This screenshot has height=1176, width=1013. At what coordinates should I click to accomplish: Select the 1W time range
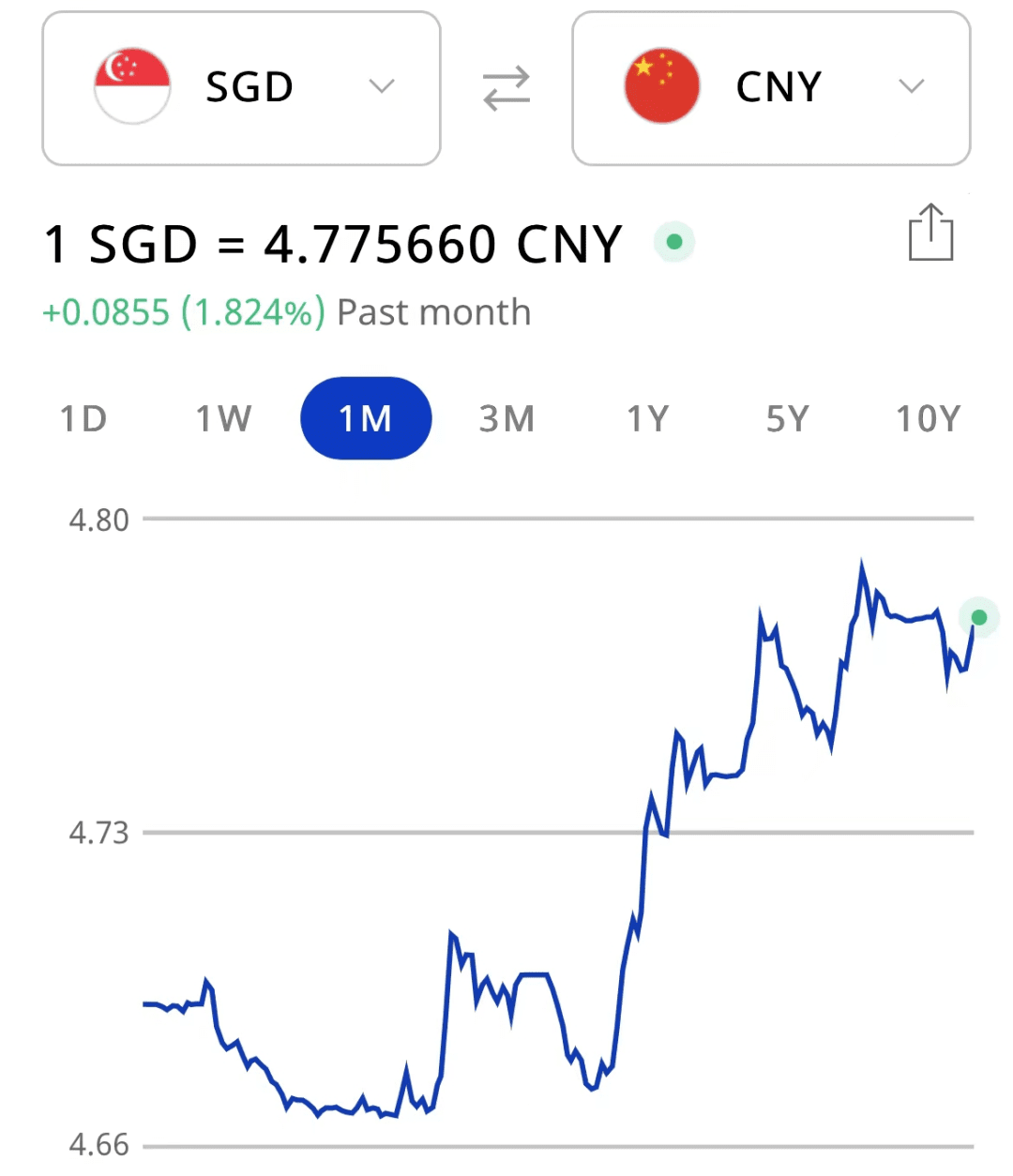[223, 418]
